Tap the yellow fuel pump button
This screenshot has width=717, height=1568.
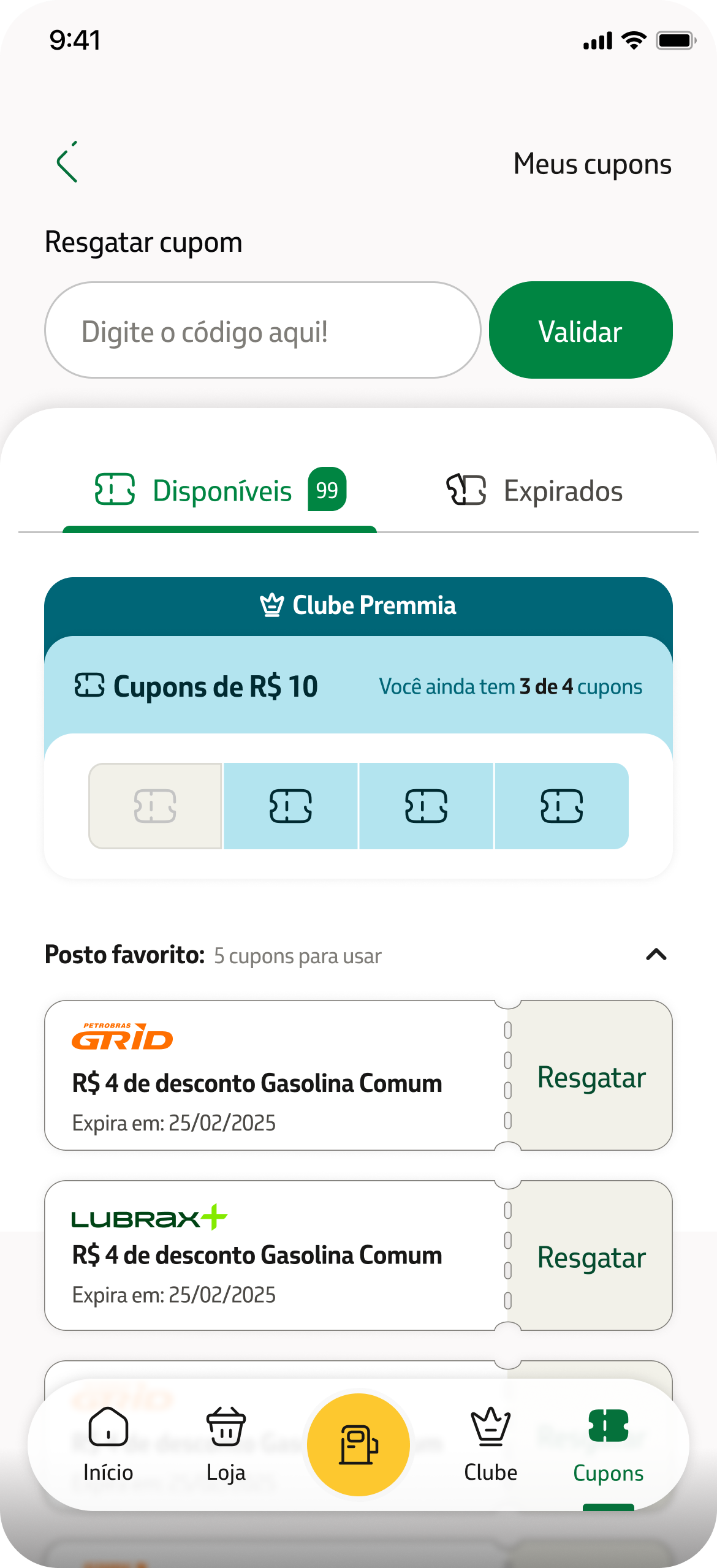tap(358, 1444)
